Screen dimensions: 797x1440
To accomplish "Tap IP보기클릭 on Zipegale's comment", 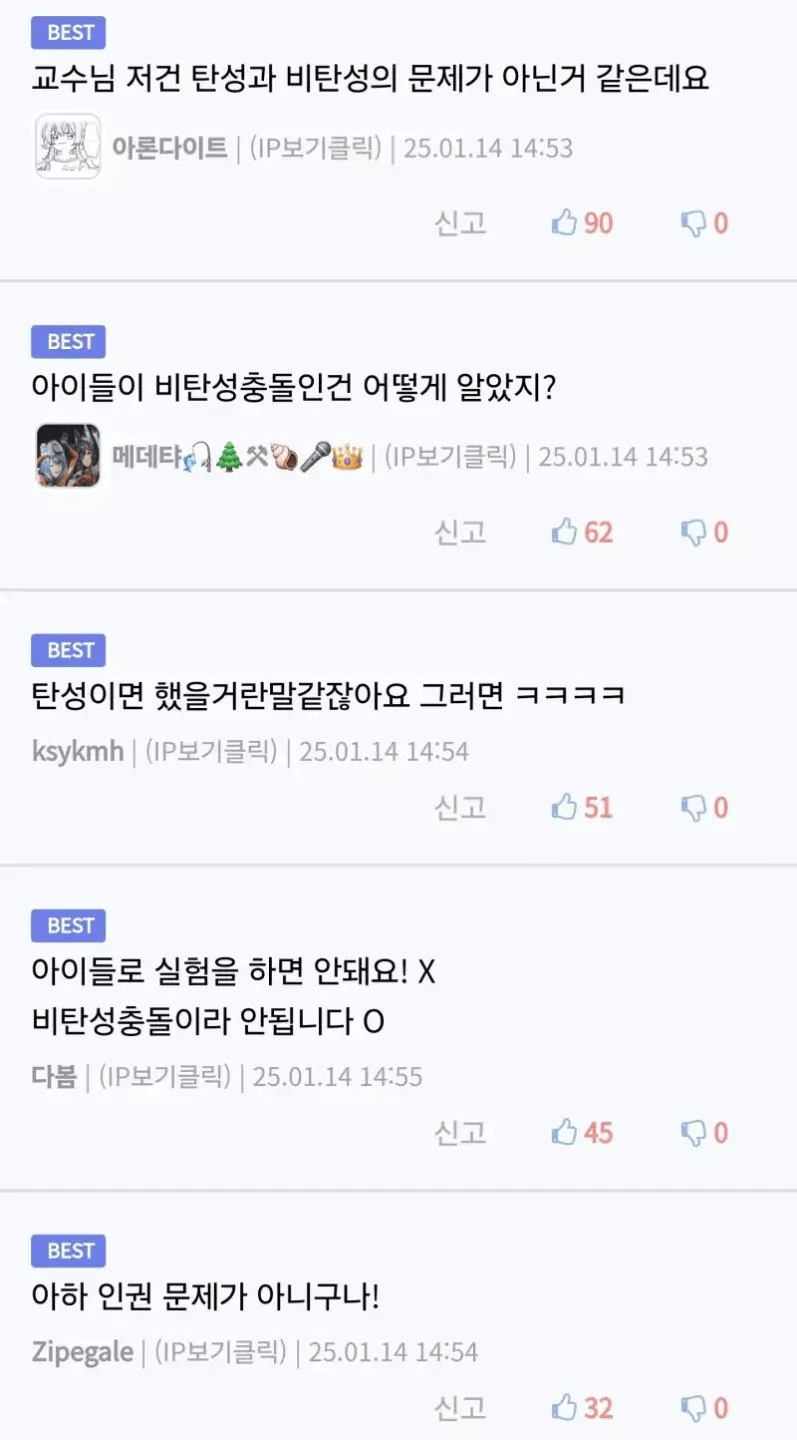I will 221,1352.
